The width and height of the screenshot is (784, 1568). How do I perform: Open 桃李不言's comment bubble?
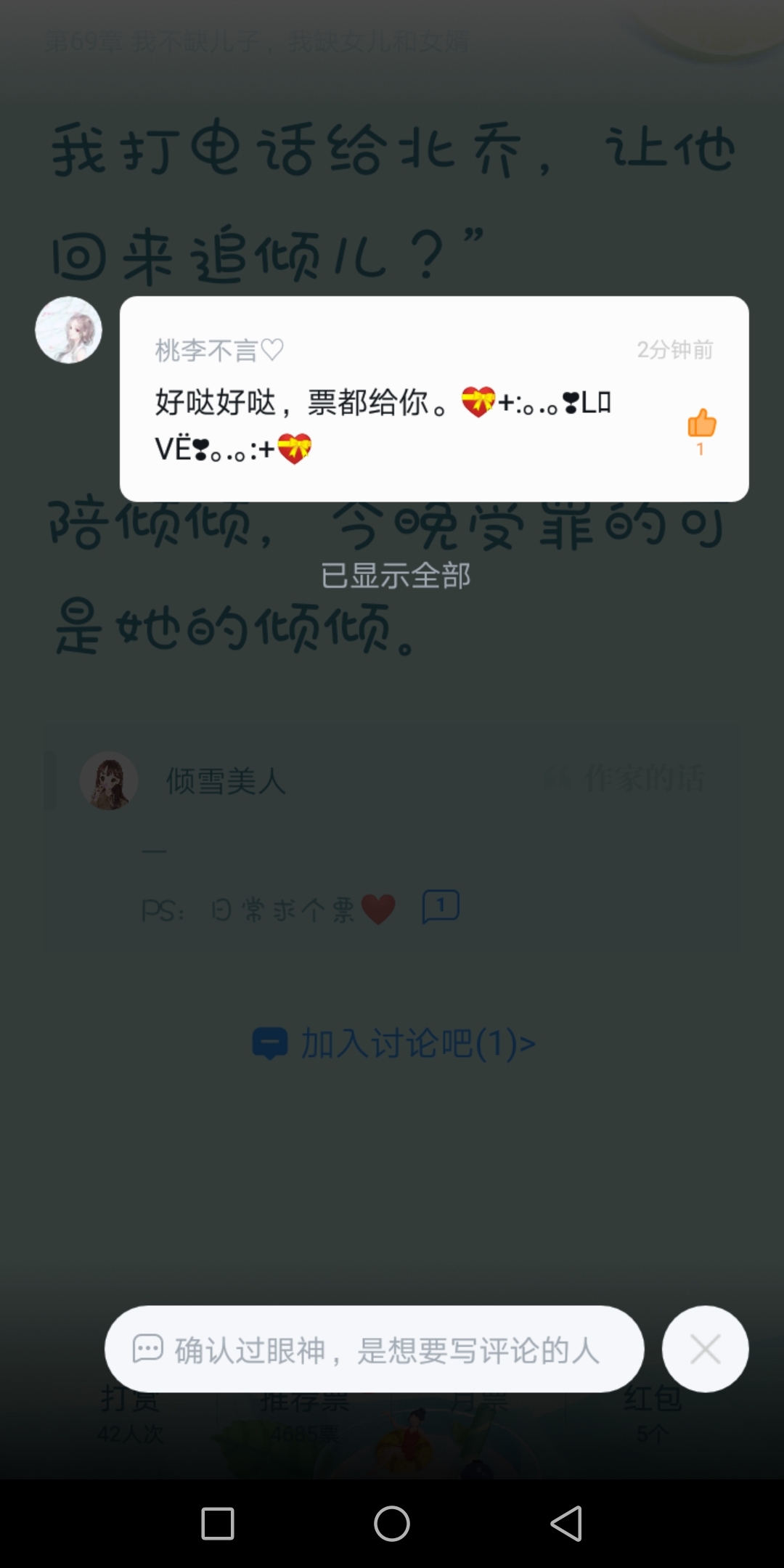coord(434,399)
